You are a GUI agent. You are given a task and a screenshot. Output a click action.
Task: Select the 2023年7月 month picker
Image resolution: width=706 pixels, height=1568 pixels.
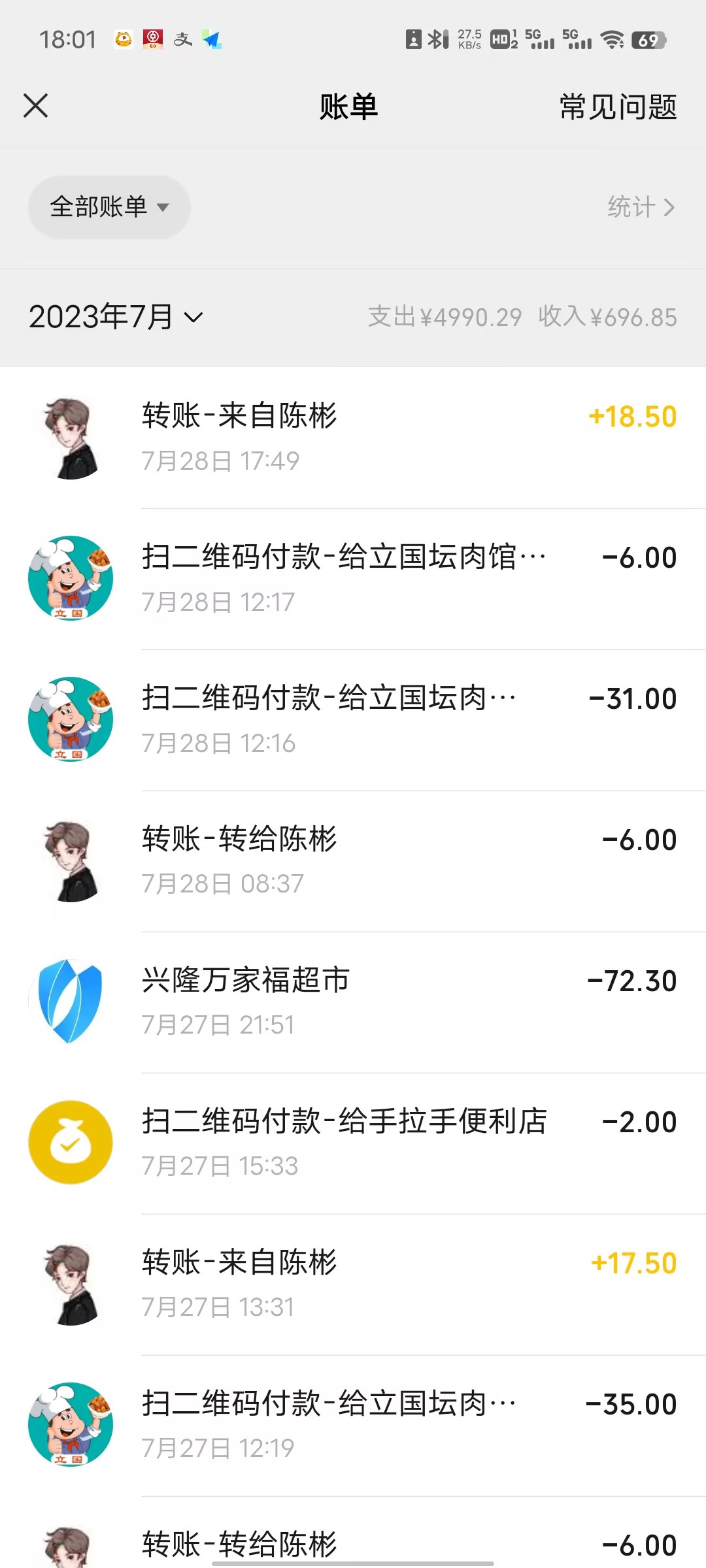point(116,318)
